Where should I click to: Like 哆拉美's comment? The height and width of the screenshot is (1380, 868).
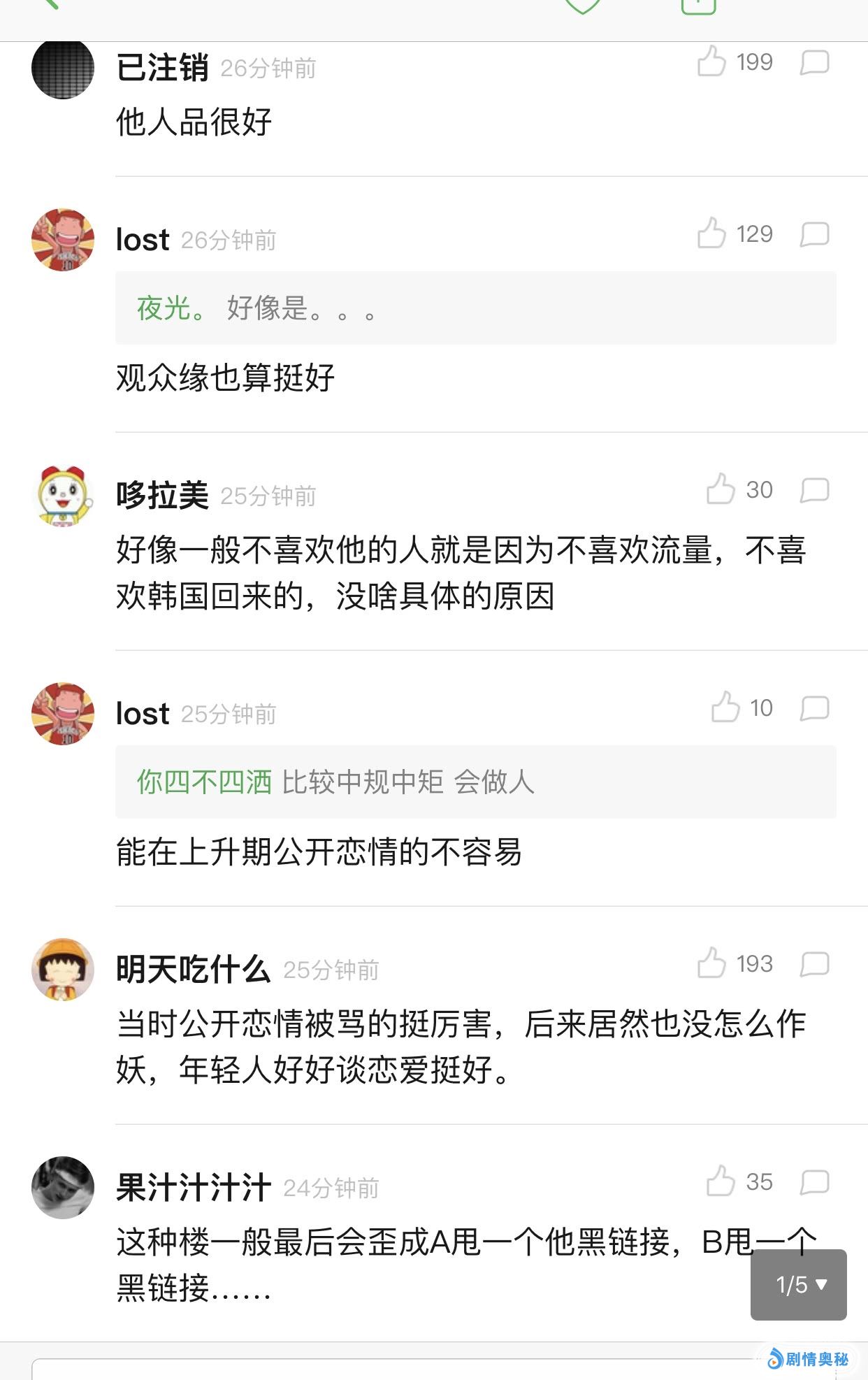(721, 489)
